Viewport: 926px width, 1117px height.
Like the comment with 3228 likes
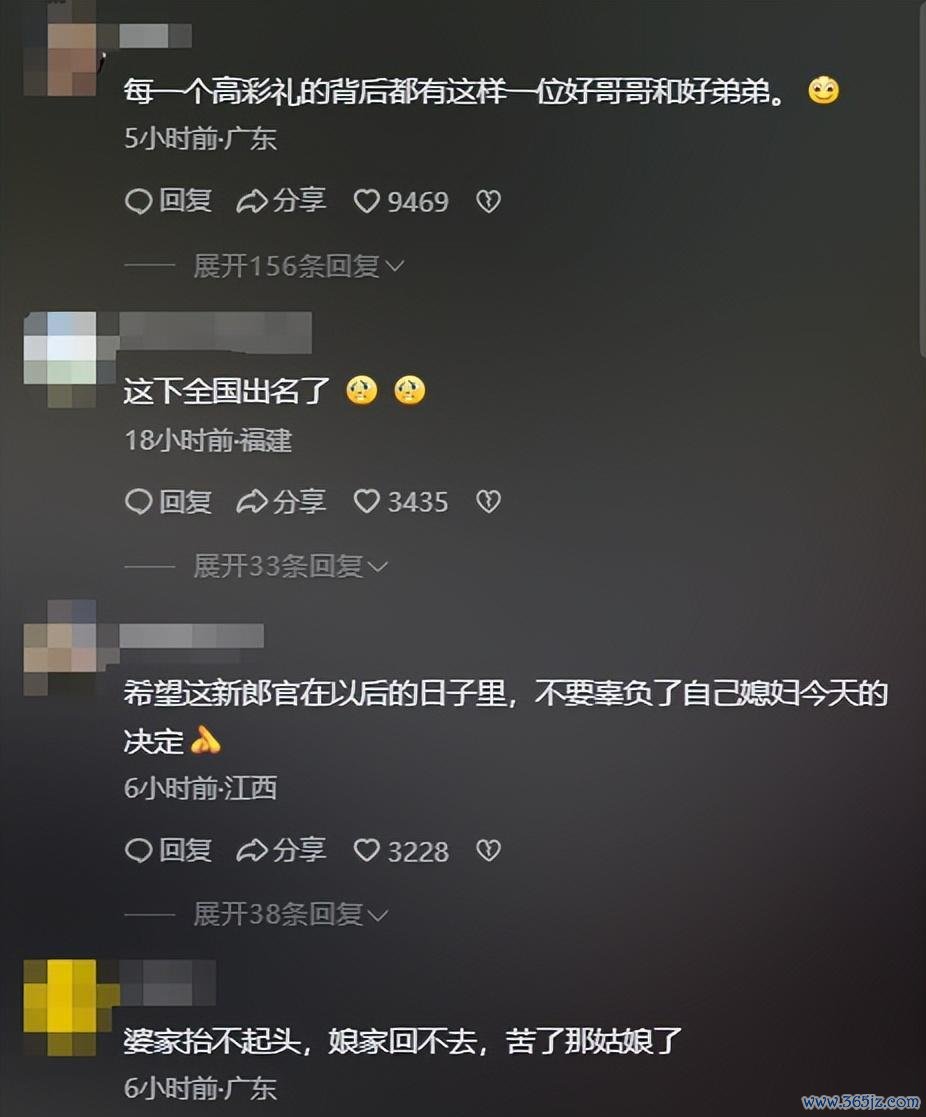[x=368, y=852]
